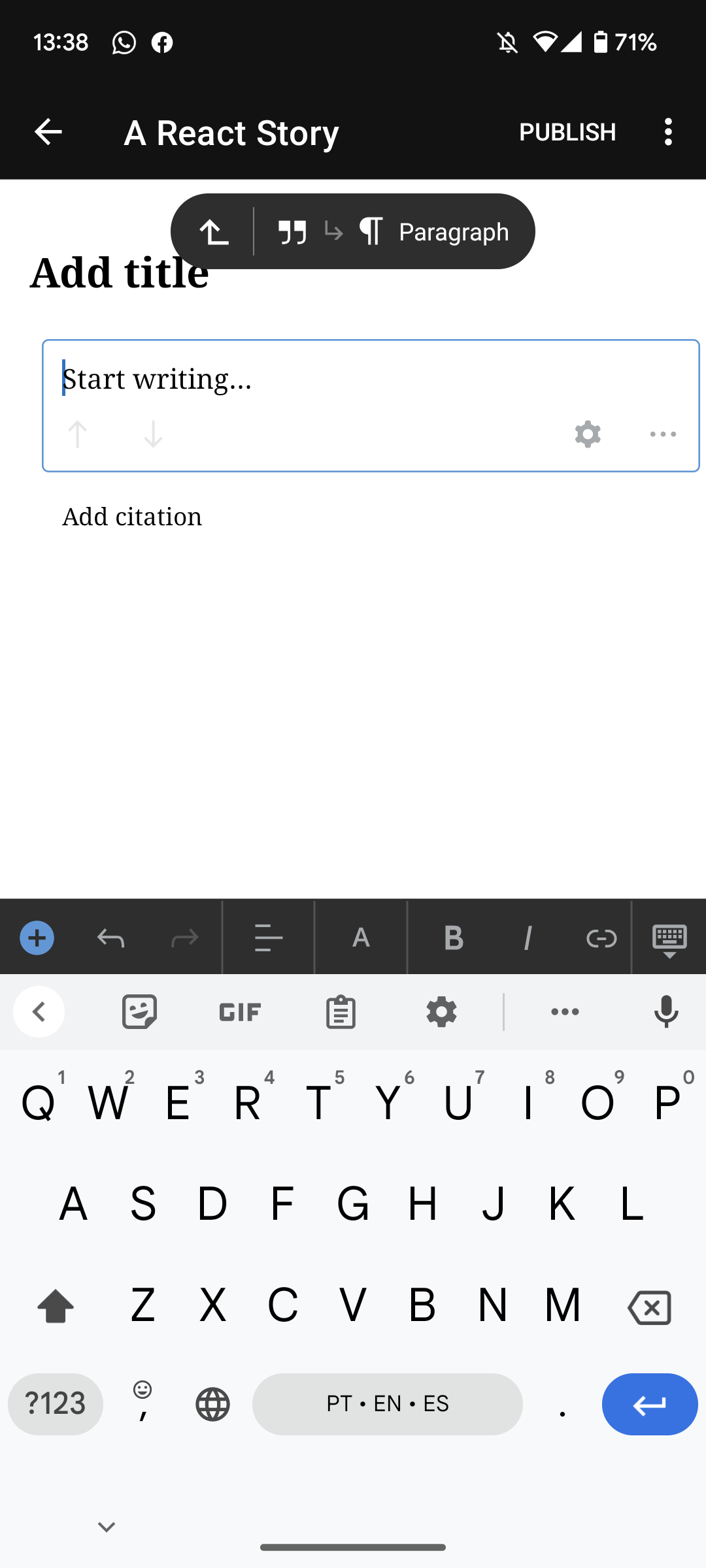Toggle italic formatting
Screen dimensions: 706x1568
[x=527, y=938]
